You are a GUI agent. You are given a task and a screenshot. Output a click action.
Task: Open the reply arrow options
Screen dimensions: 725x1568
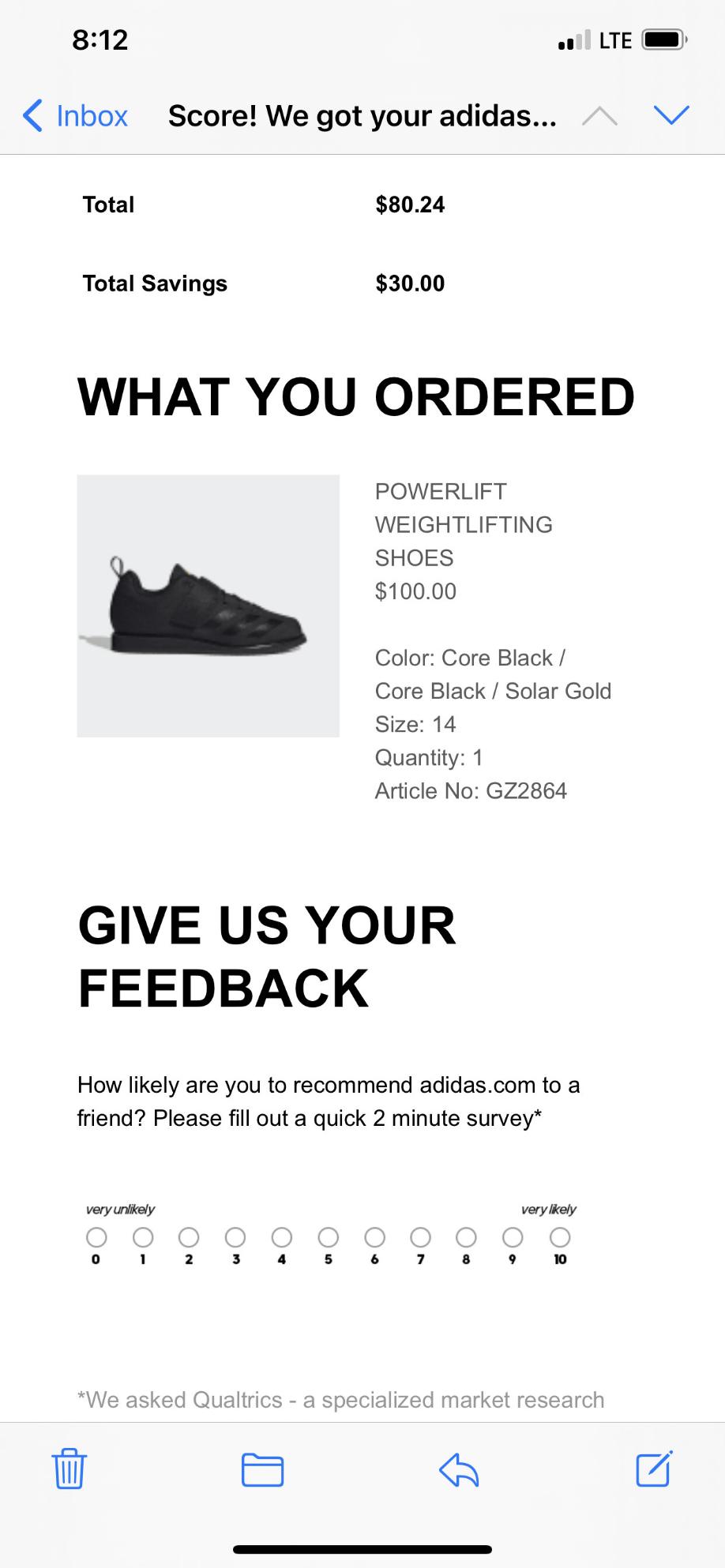tap(459, 1469)
